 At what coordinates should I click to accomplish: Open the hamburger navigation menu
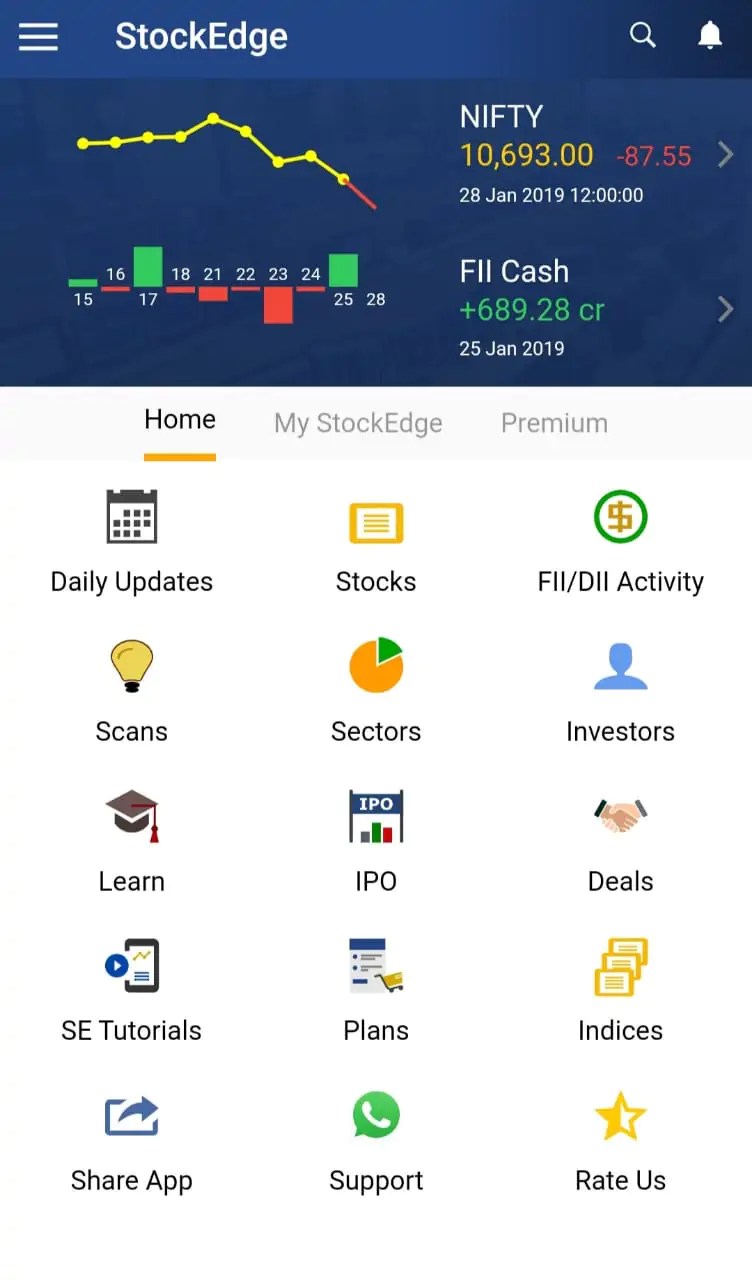38,37
